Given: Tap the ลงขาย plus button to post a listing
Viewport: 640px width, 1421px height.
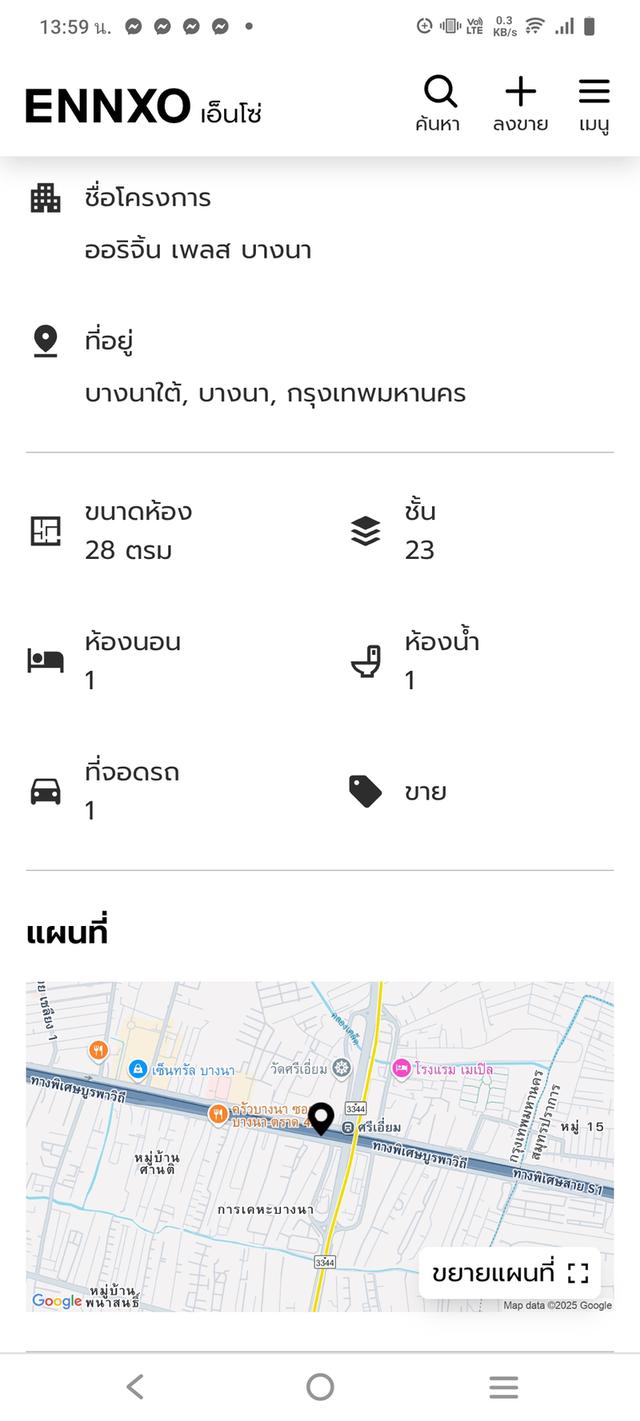Looking at the screenshot, I should [520, 104].
